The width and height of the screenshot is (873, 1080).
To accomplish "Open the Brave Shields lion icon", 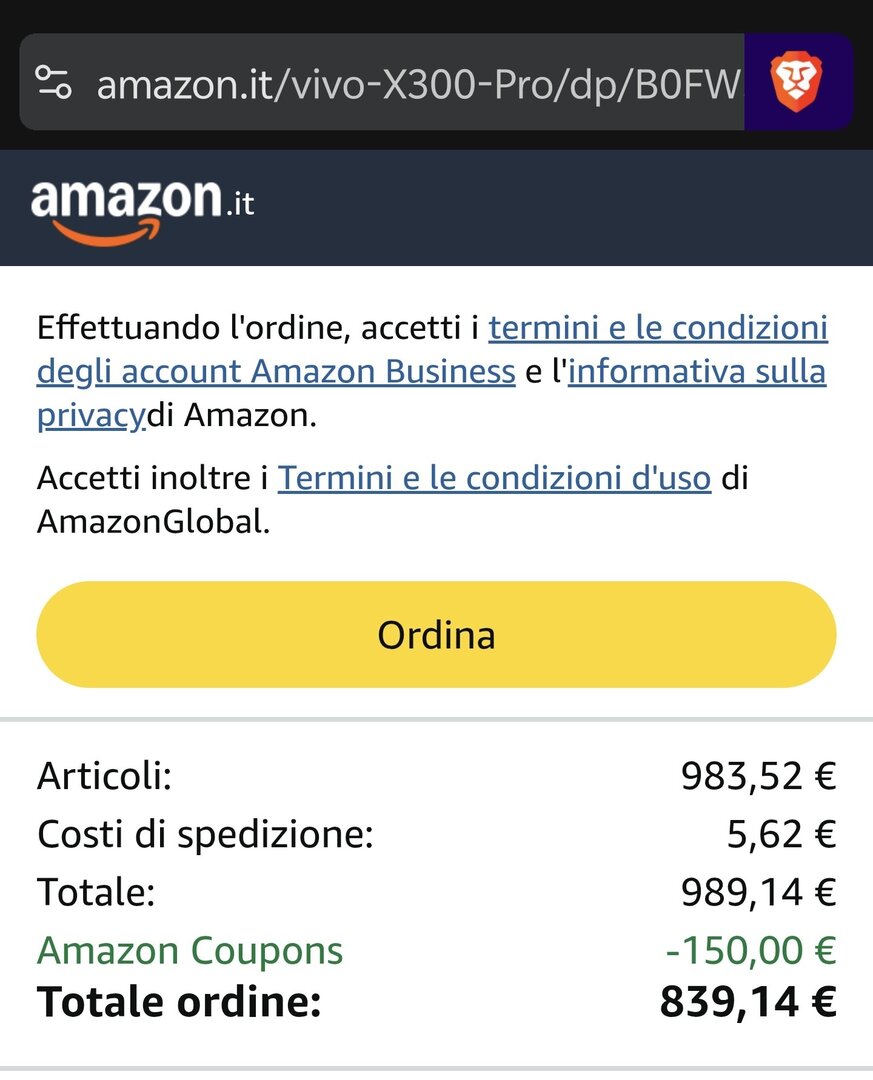I will pyautogui.click(x=797, y=83).
